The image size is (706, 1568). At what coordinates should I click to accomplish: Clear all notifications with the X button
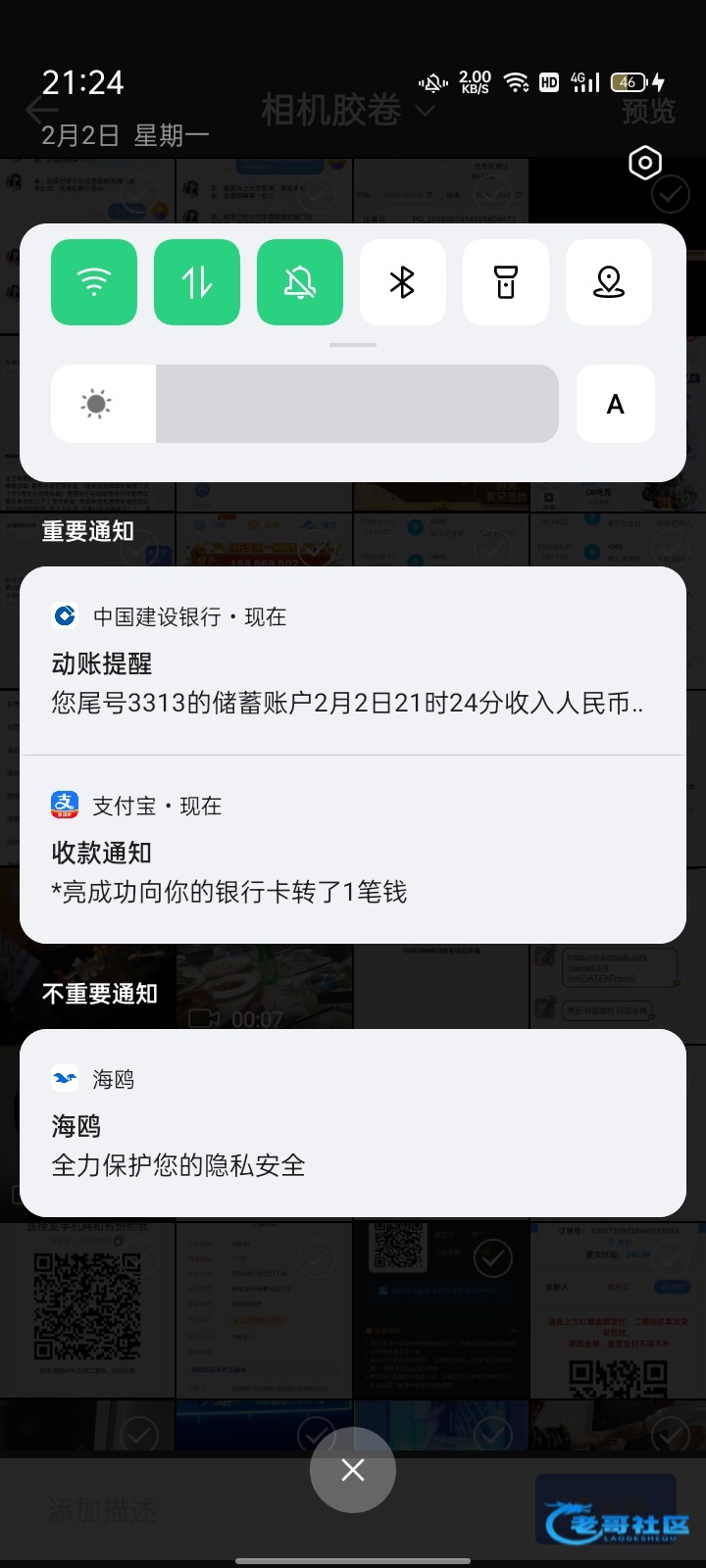click(x=353, y=1470)
